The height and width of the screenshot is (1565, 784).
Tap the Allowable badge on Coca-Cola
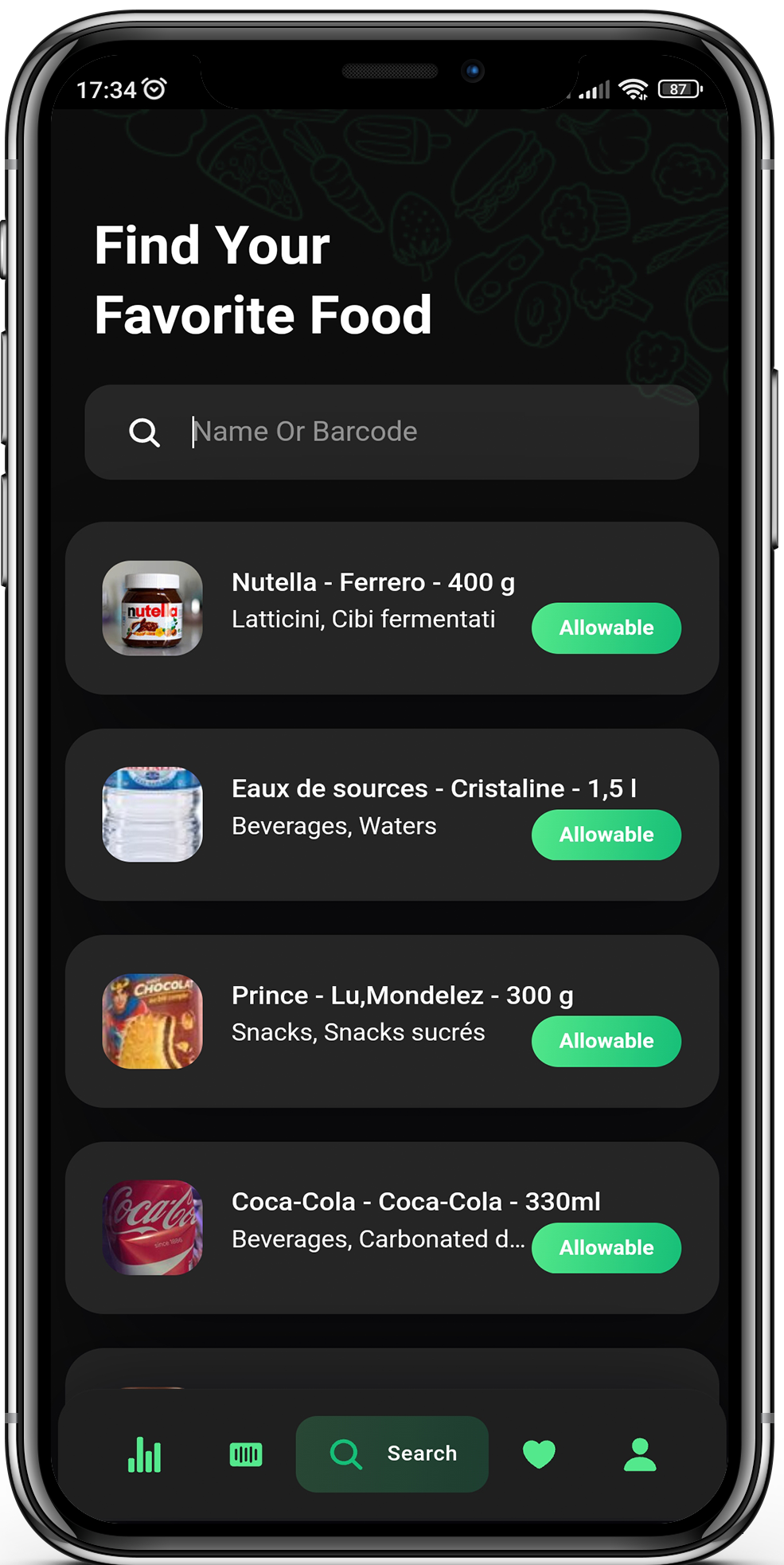(606, 1248)
